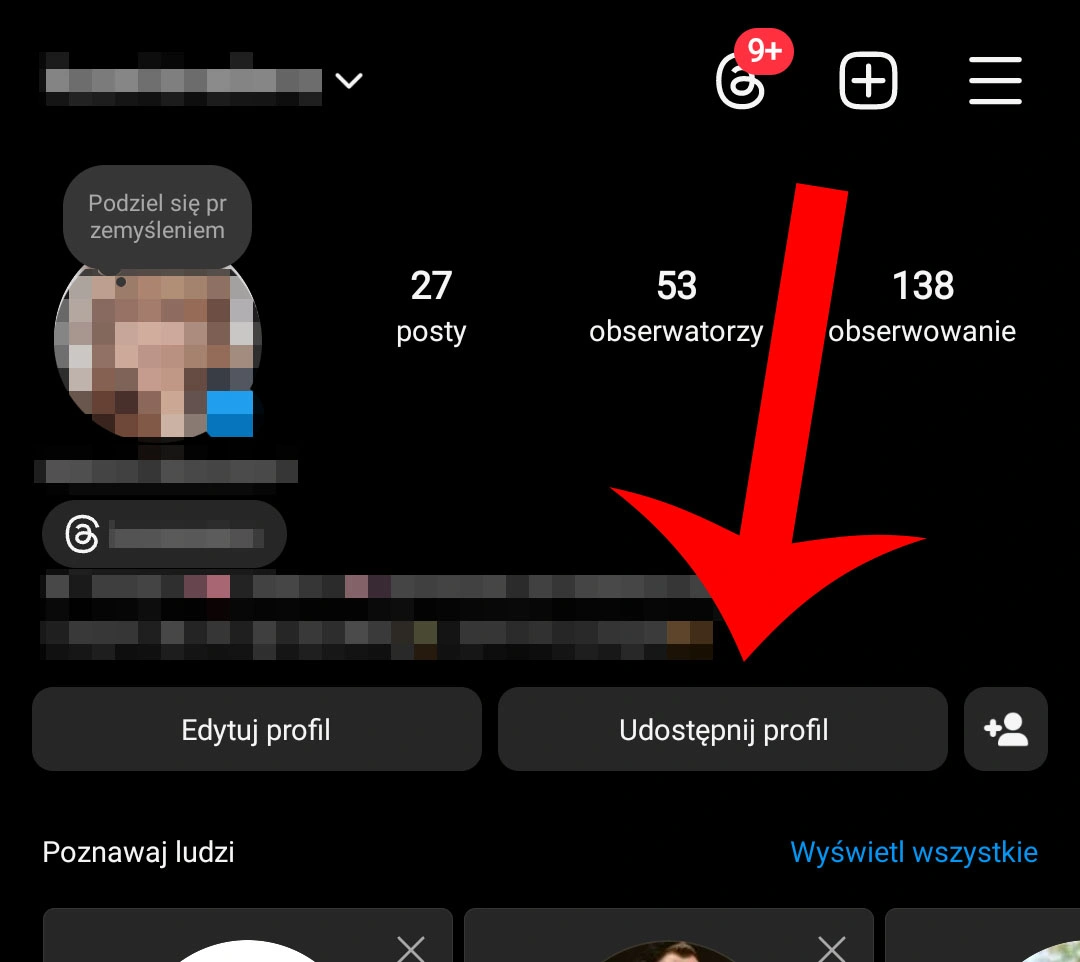Open discover people add-person icon
This screenshot has width=1080, height=962.
tap(1005, 729)
